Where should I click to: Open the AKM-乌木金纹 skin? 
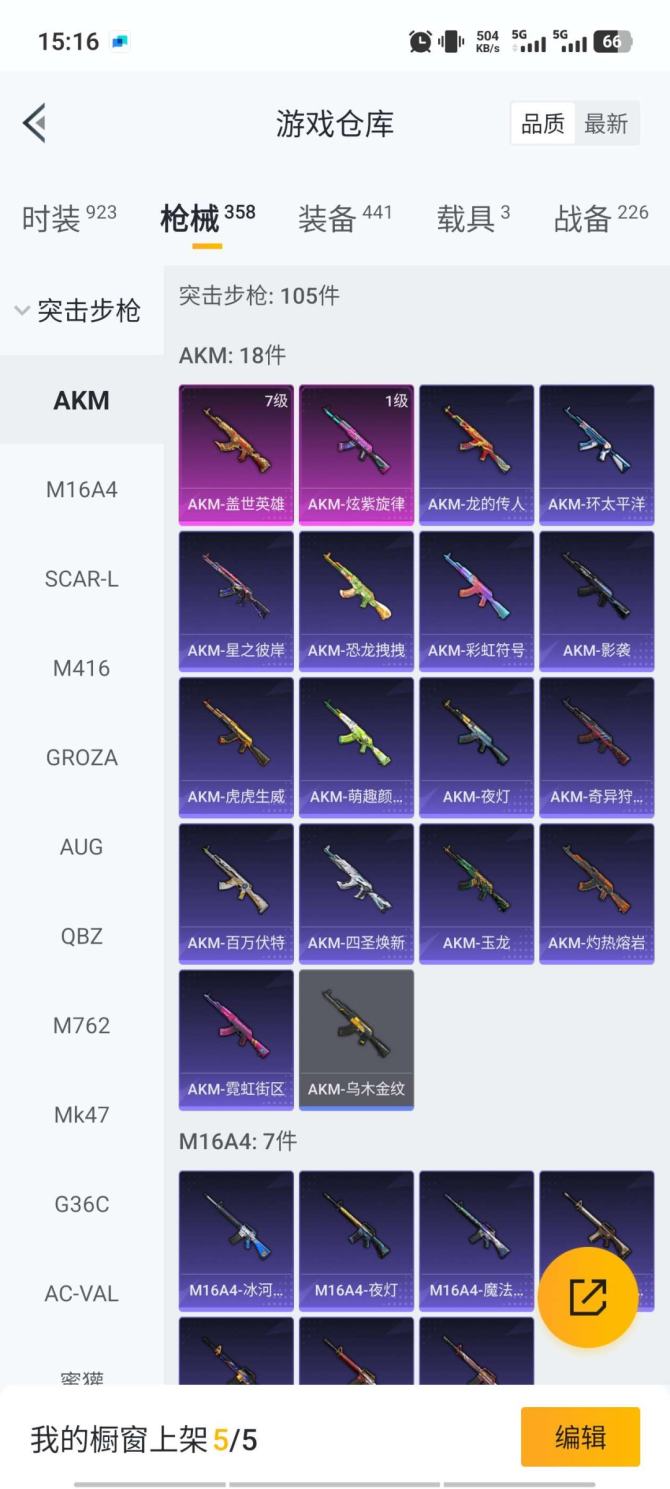click(x=356, y=1039)
